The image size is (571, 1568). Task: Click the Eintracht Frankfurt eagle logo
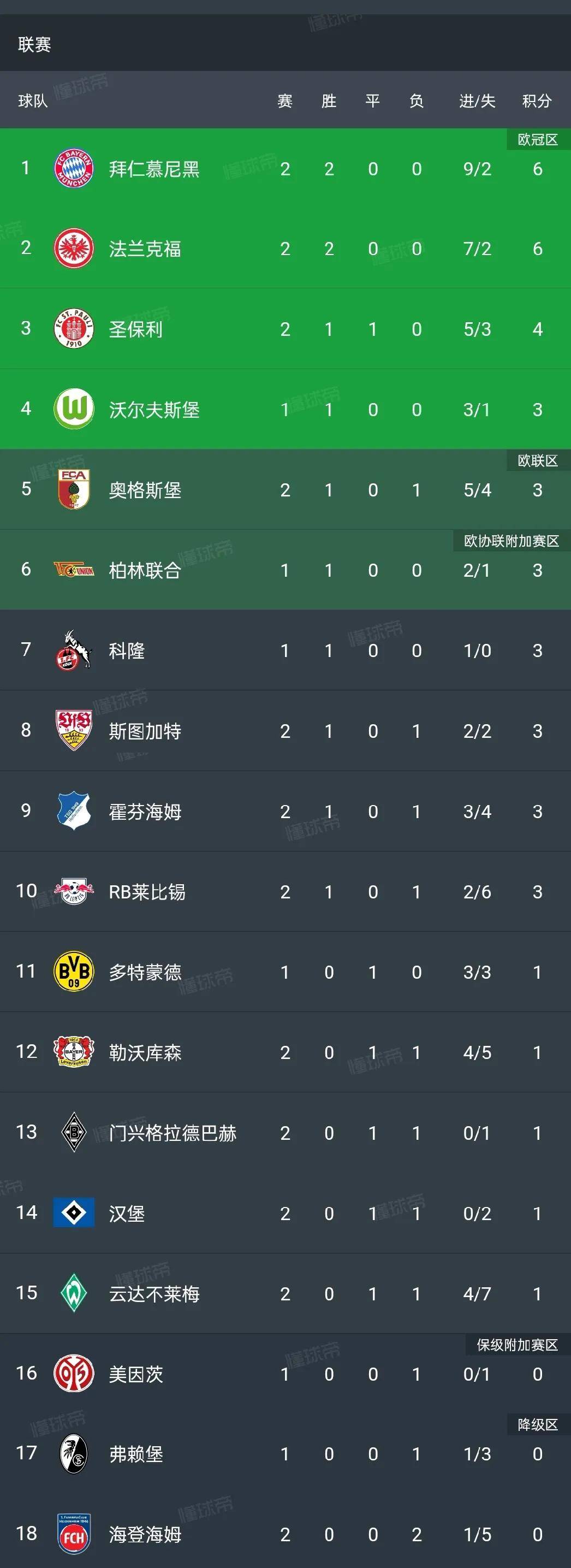[x=73, y=249]
